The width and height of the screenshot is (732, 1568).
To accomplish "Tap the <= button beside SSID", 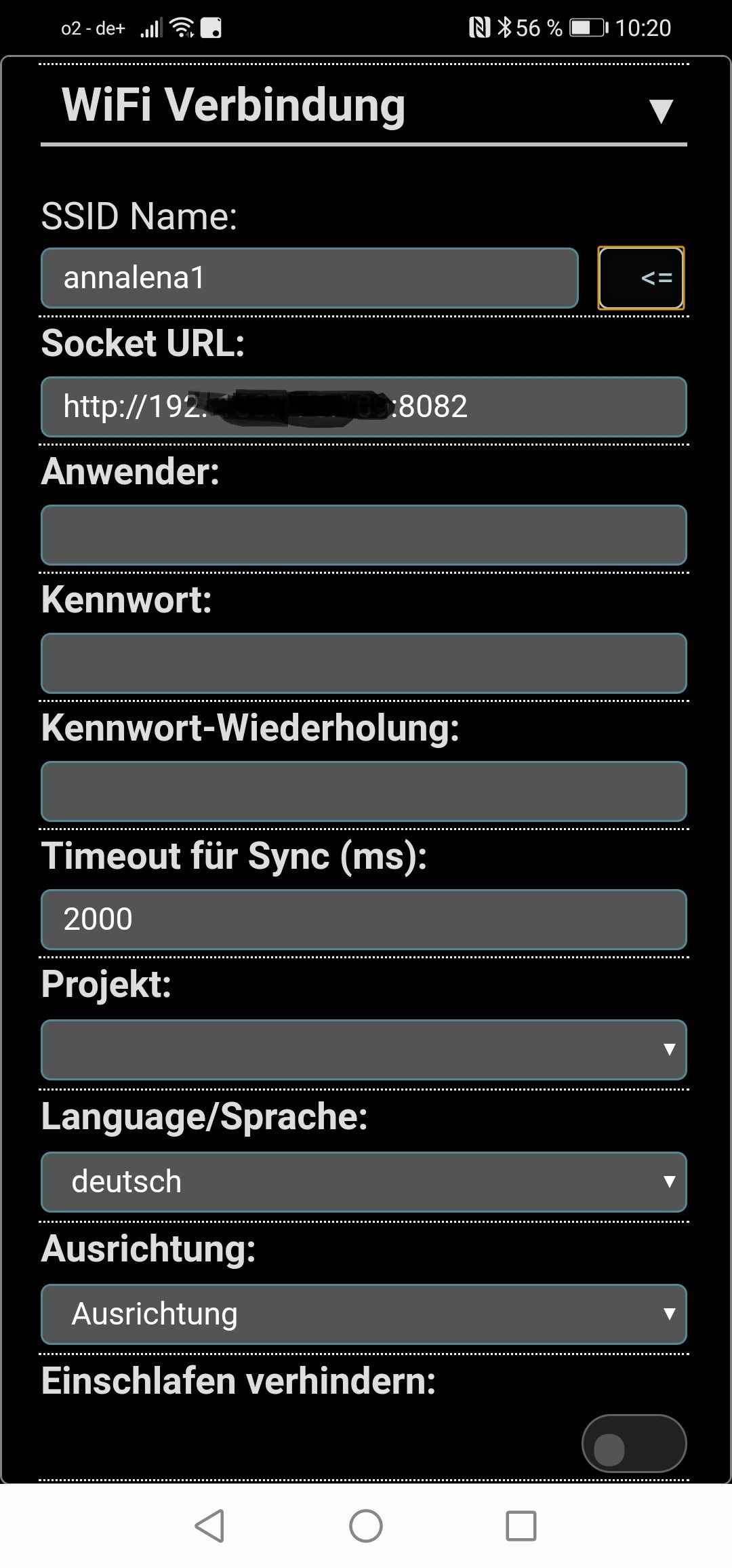I will click(x=640, y=278).
